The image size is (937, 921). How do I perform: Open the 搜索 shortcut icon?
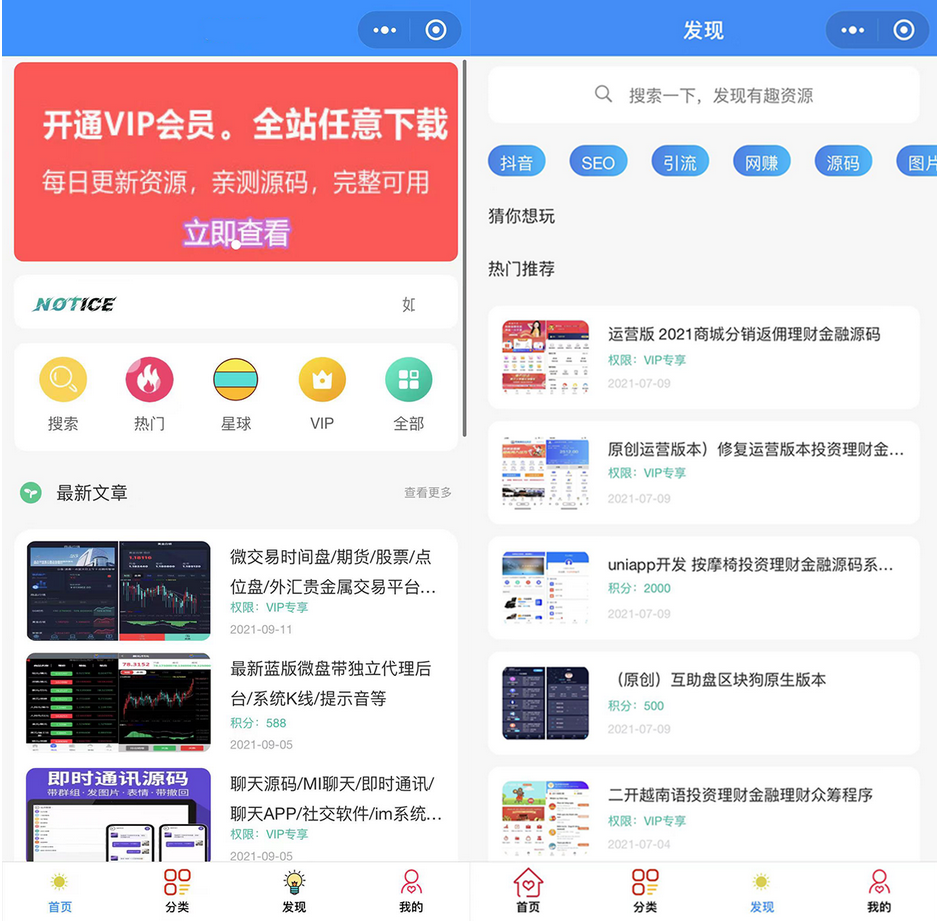point(63,381)
